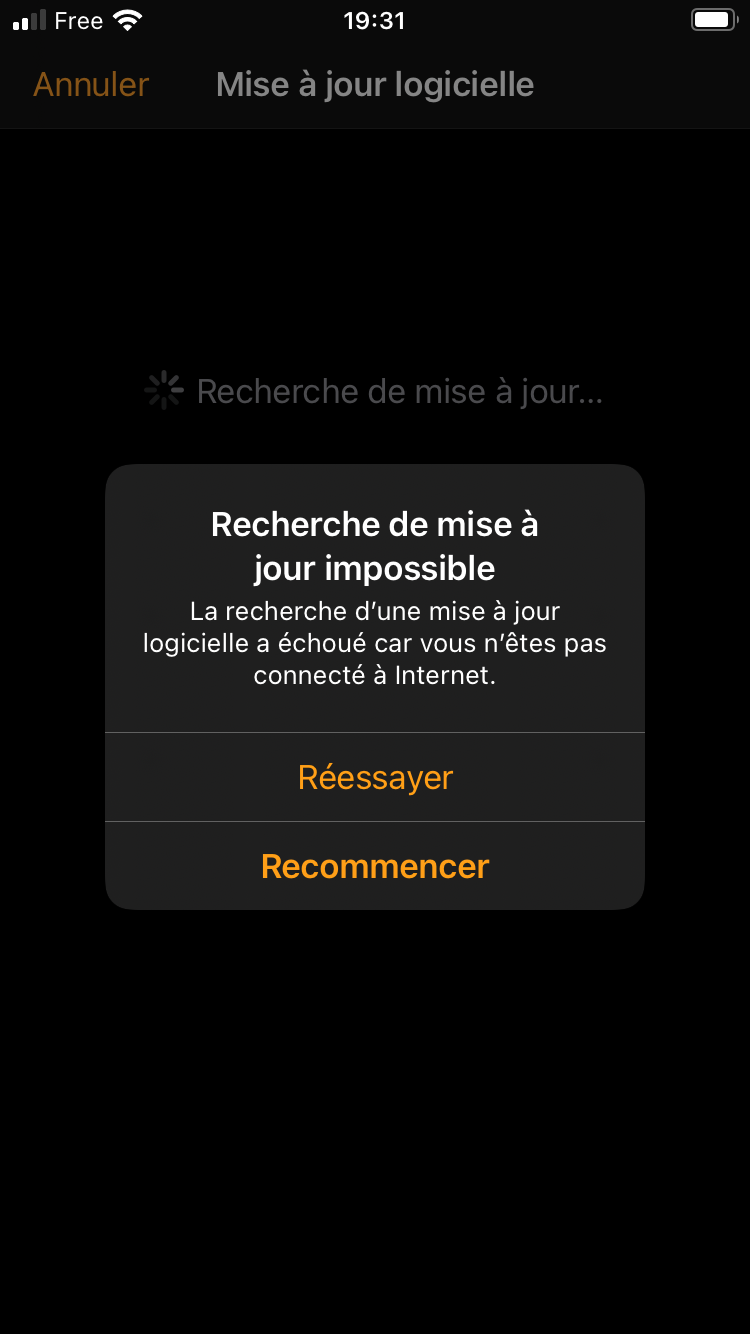This screenshot has width=750, height=1334.
Task: Tap Réessayer in the update error dialog
Action: coord(375,778)
